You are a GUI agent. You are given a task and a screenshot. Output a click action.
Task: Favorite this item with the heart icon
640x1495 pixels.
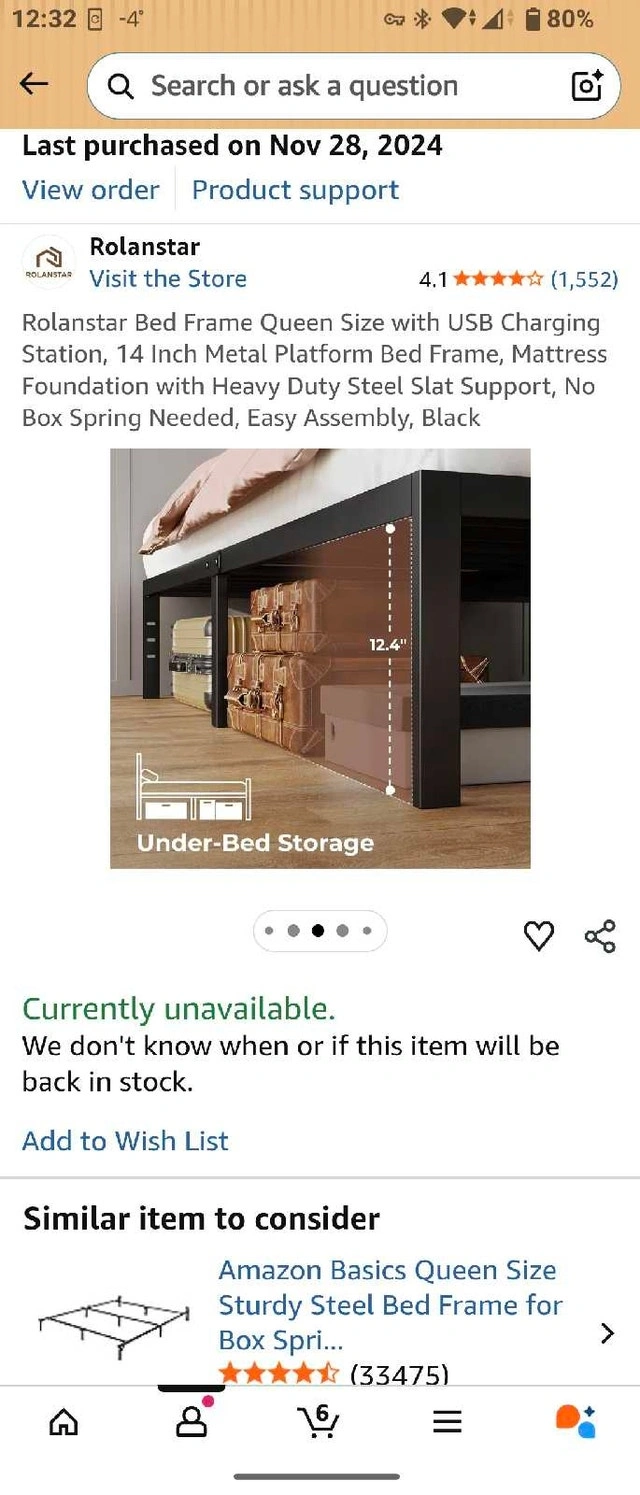[539, 936]
